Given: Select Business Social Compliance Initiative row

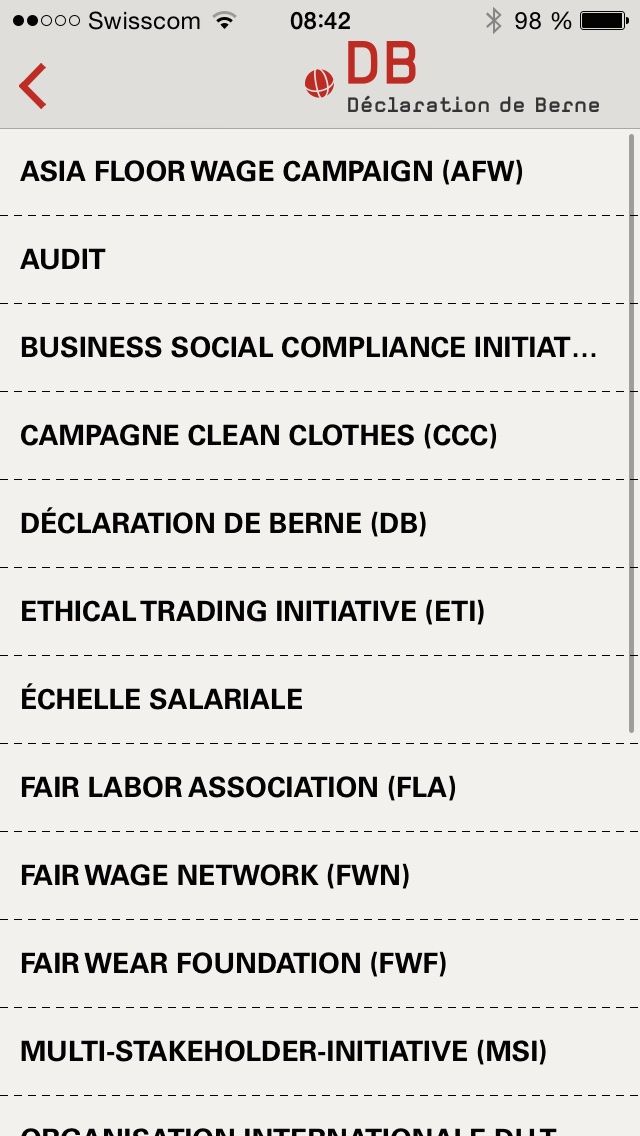Looking at the screenshot, I should coord(308,348).
